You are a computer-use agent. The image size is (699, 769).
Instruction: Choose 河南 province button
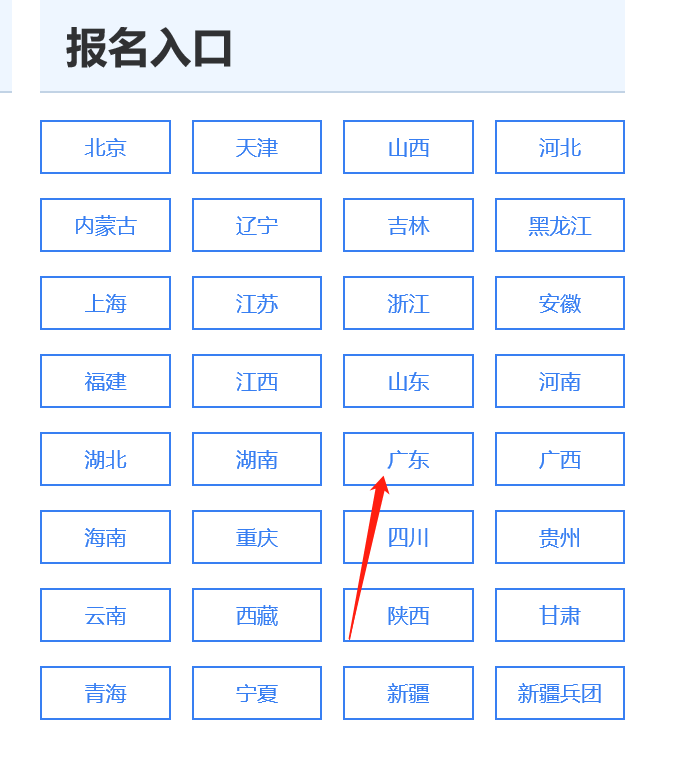[560, 381]
